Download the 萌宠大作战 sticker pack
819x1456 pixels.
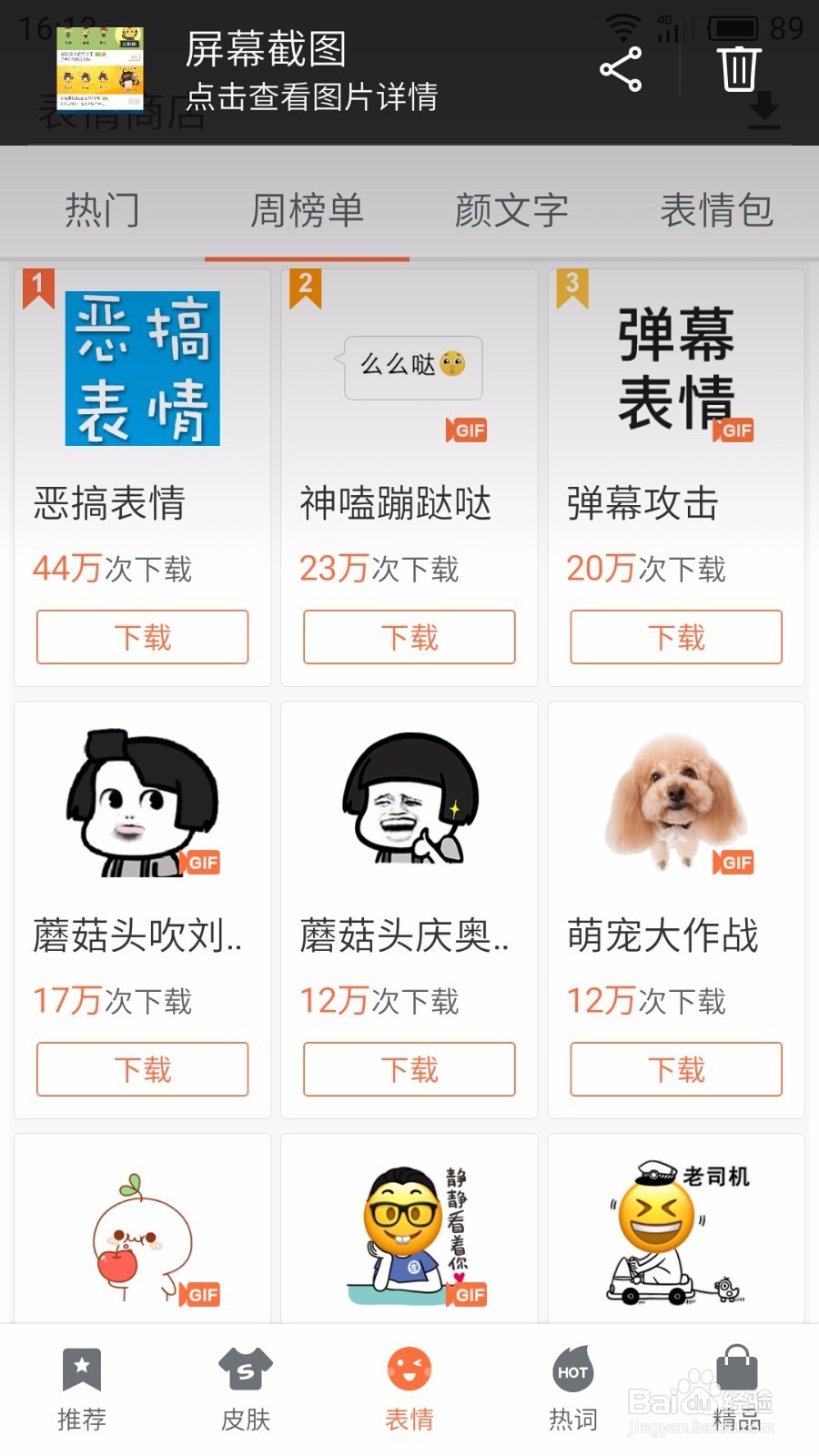[x=675, y=1069]
